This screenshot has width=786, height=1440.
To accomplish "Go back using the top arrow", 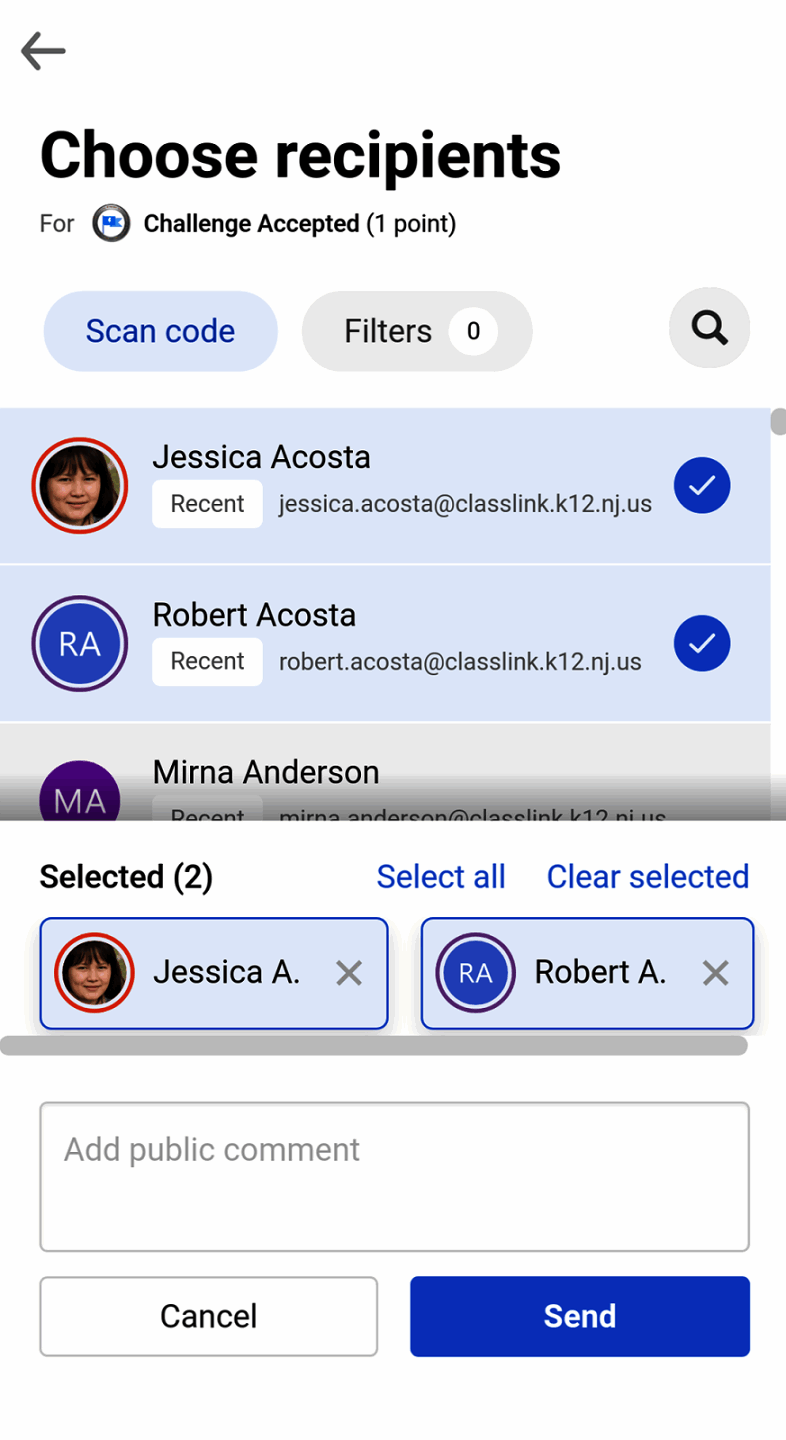I will [x=43, y=51].
